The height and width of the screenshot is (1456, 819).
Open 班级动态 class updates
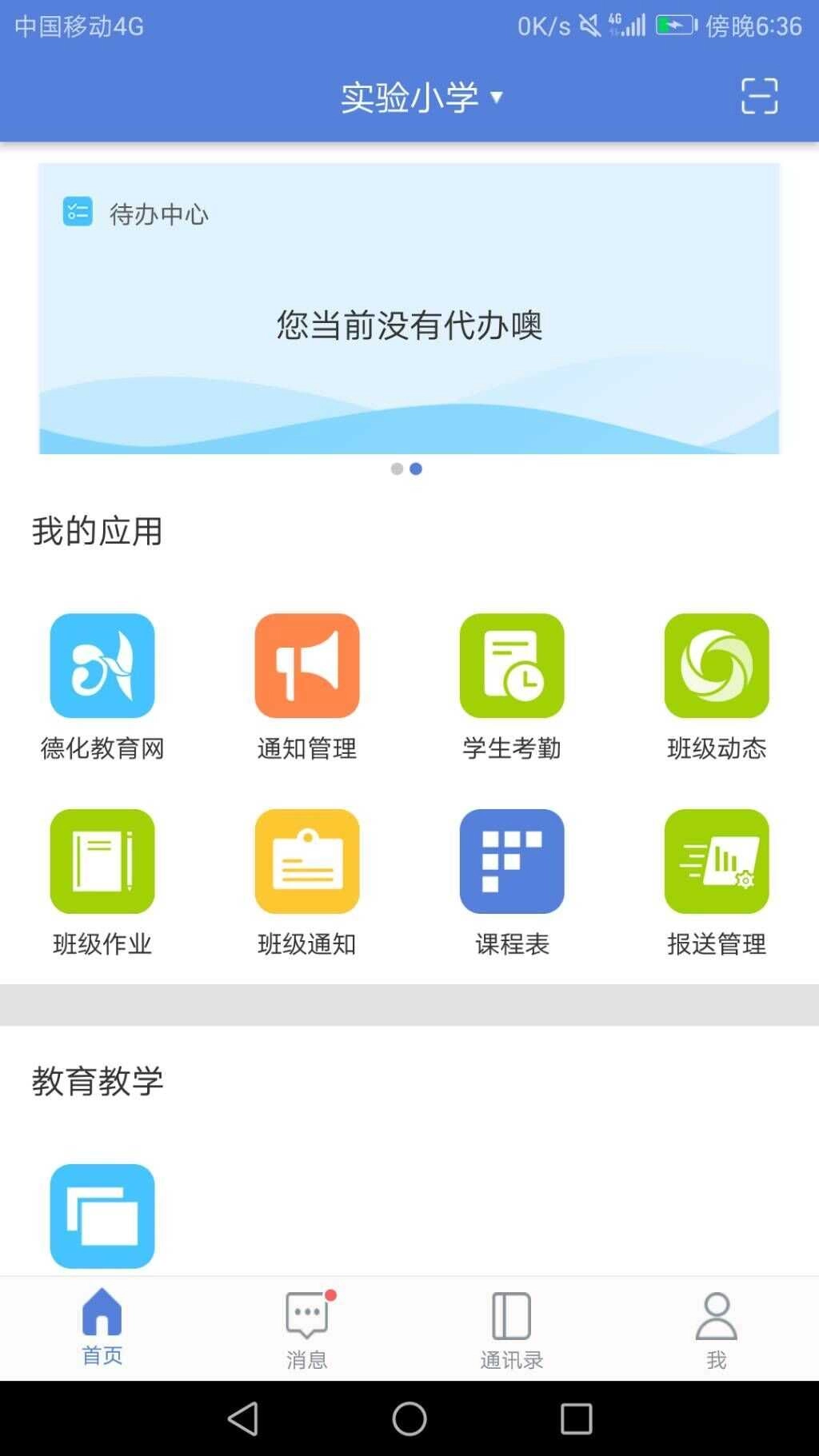pos(717,666)
